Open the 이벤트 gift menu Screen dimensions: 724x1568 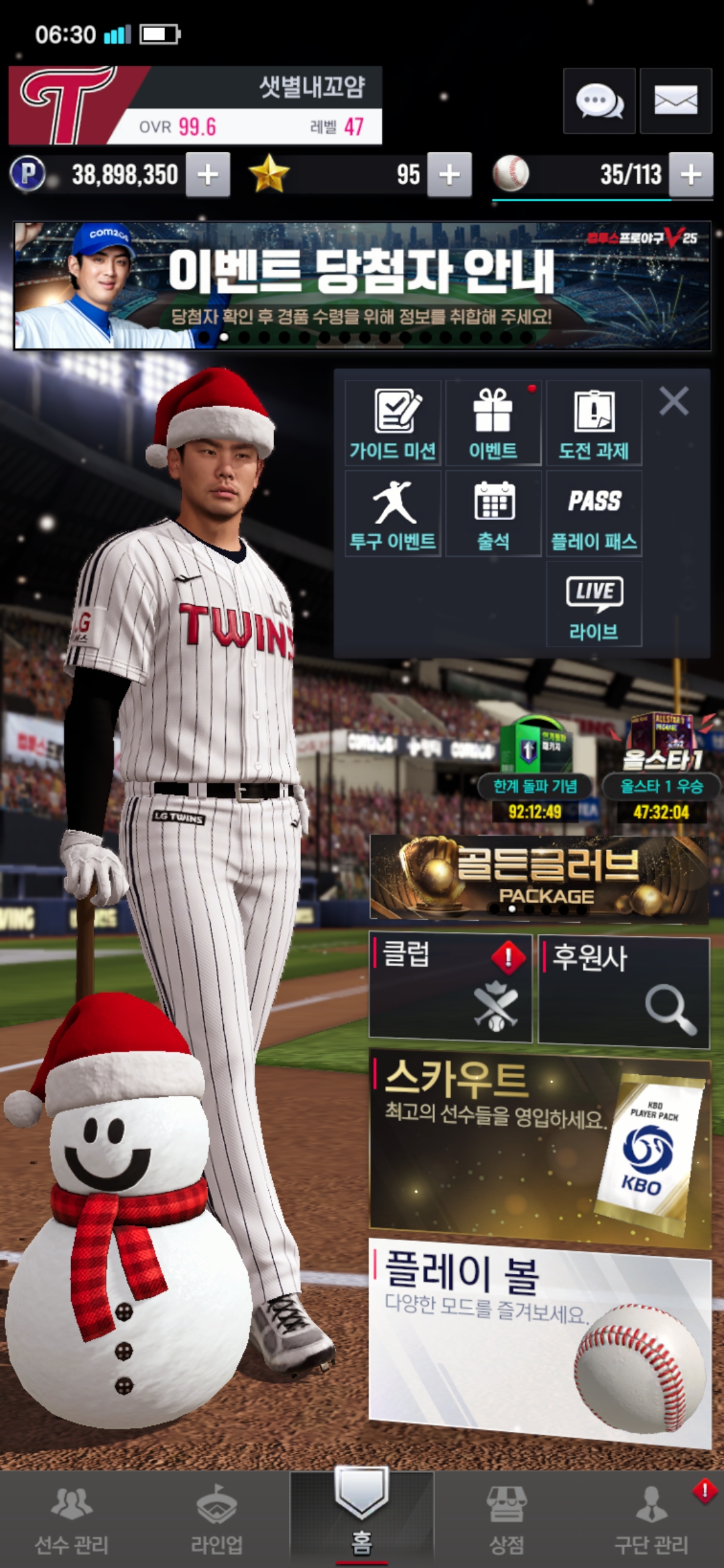coord(493,423)
